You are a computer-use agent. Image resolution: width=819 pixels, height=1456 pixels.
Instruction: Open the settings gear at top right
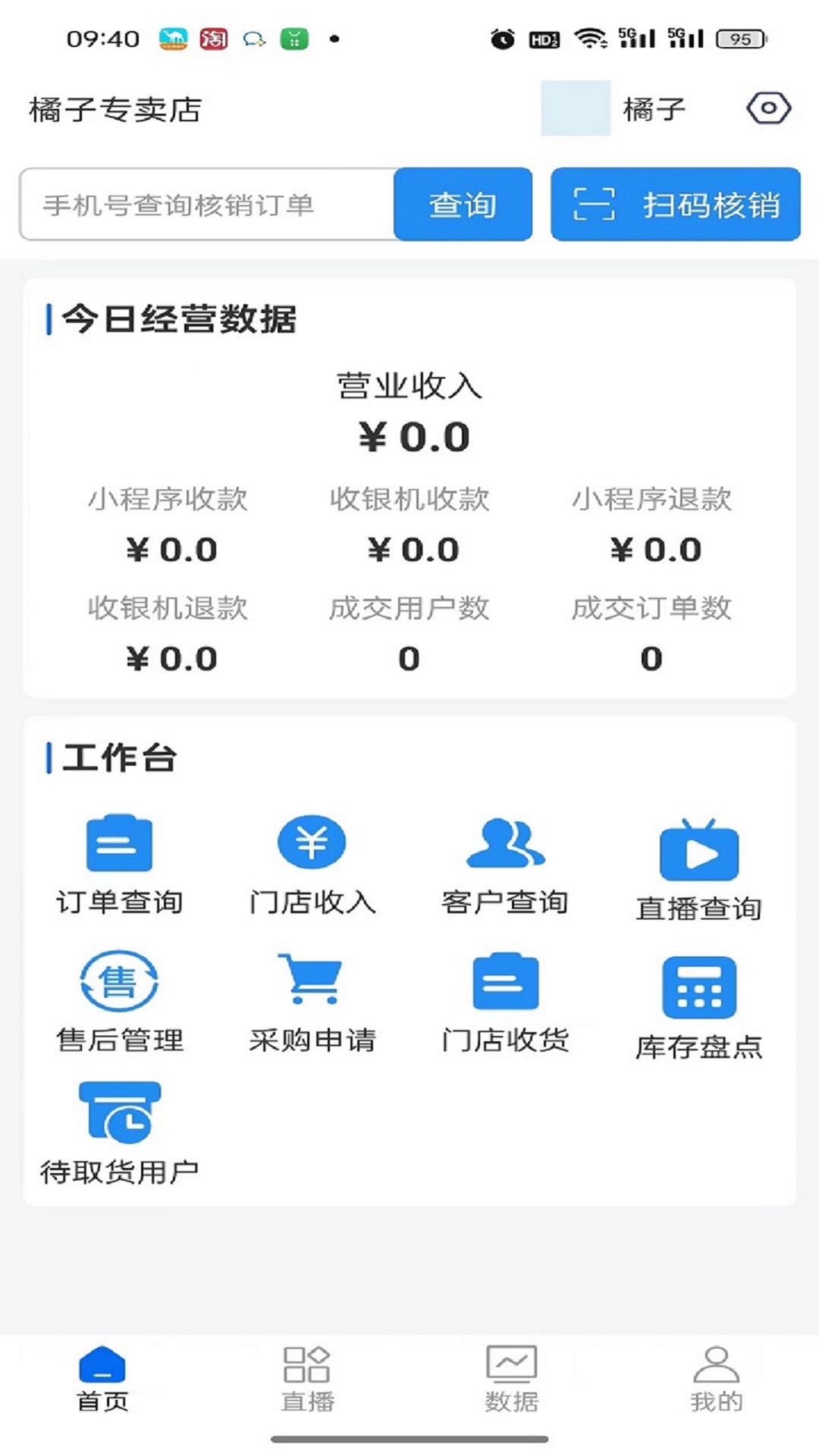[x=767, y=108]
